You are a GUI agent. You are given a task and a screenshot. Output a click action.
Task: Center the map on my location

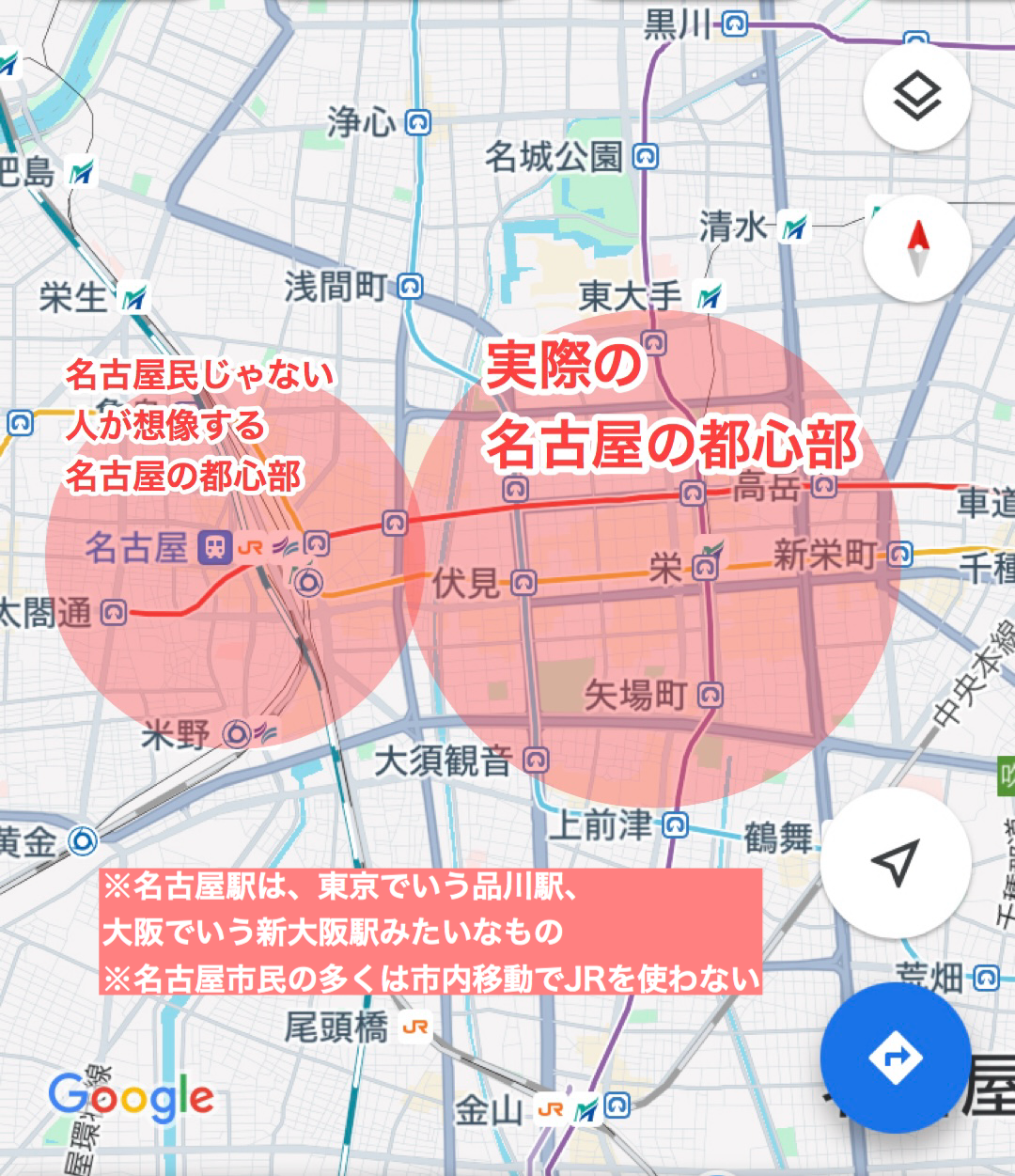[895, 862]
